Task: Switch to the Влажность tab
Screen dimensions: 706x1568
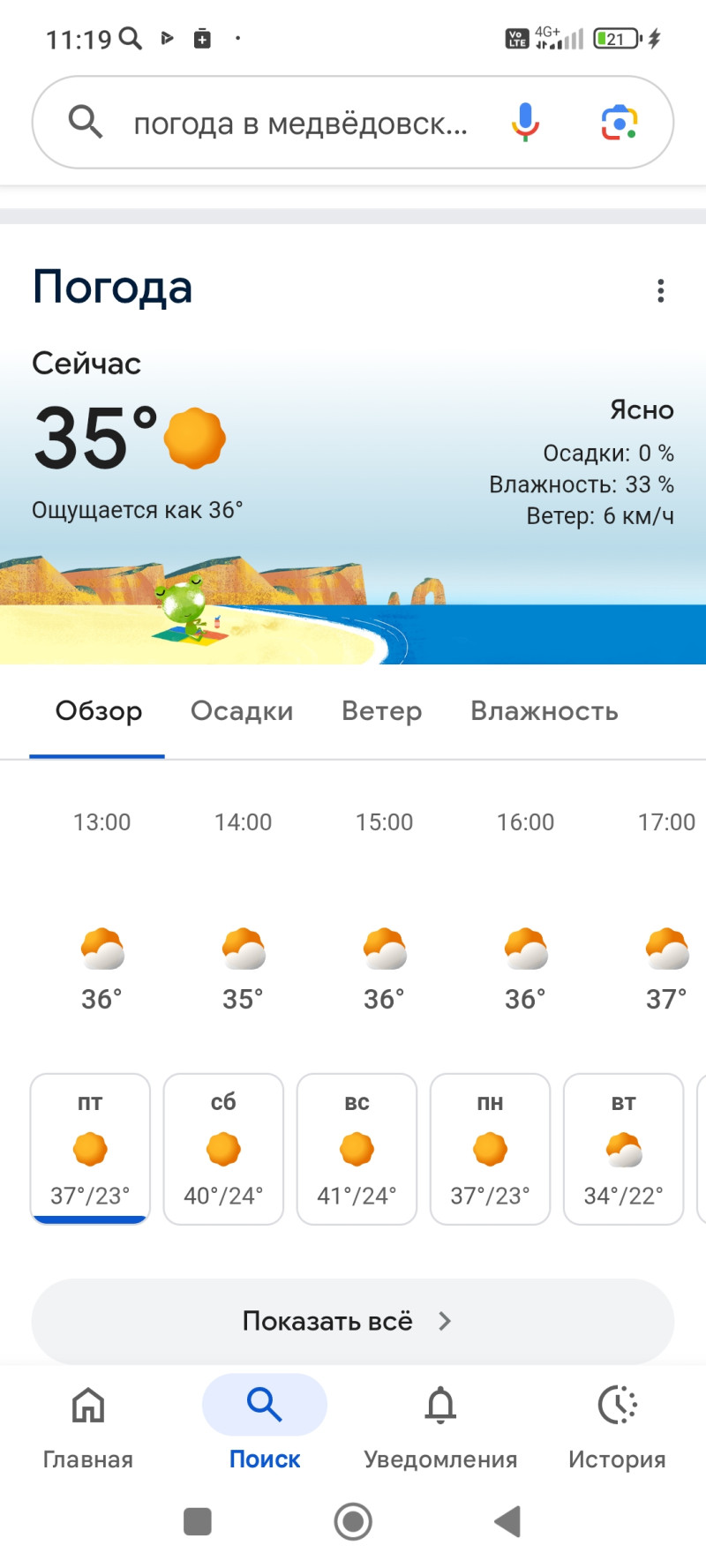Action: tap(544, 711)
